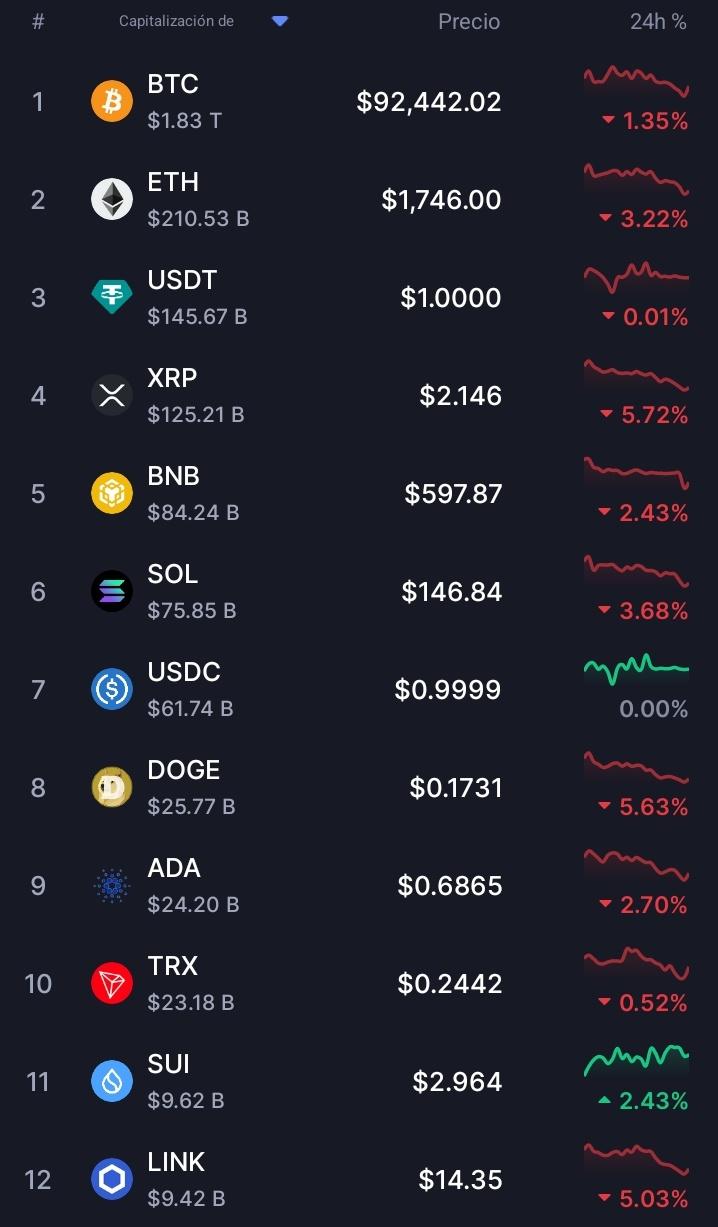View XRP details
The width and height of the screenshot is (718, 1227).
(359, 395)
